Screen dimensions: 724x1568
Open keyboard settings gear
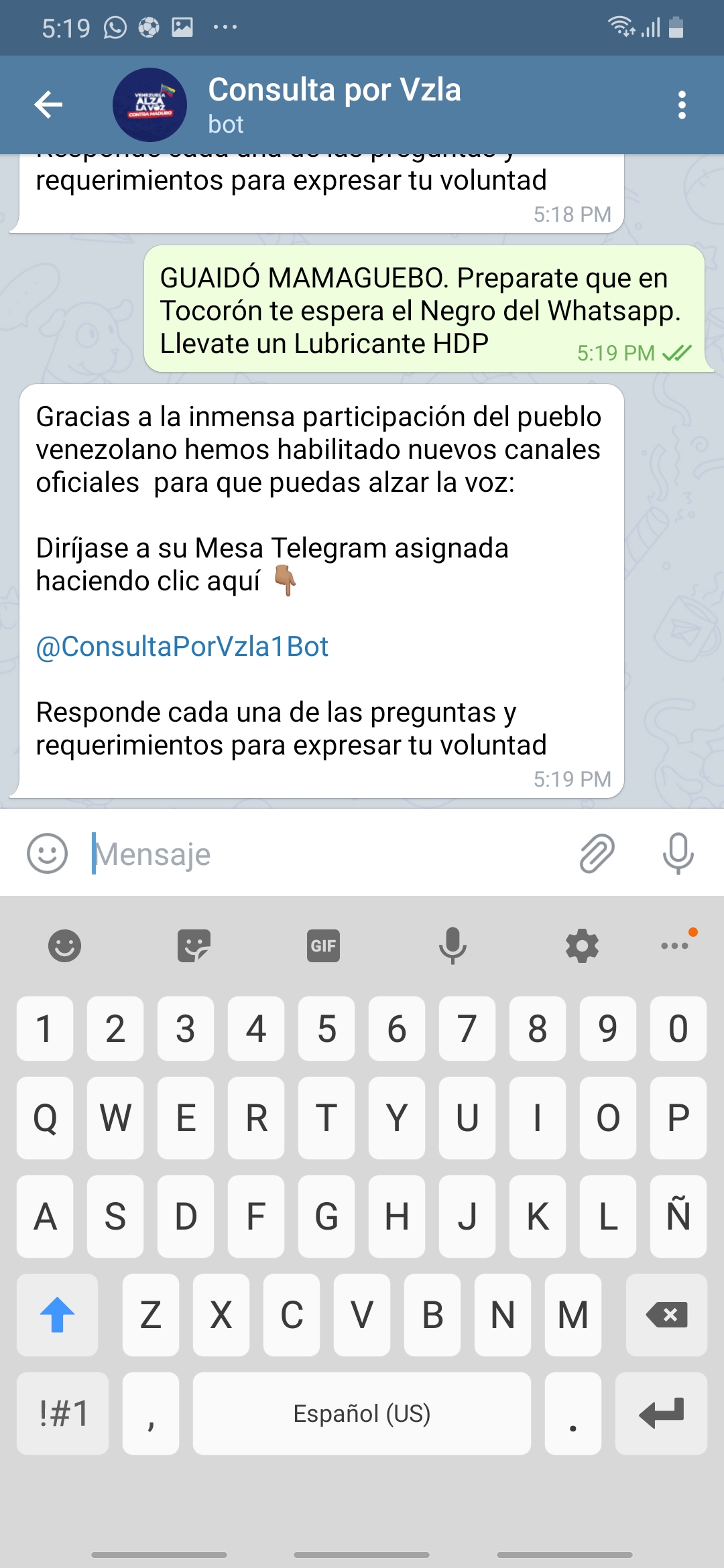point(582,946)
